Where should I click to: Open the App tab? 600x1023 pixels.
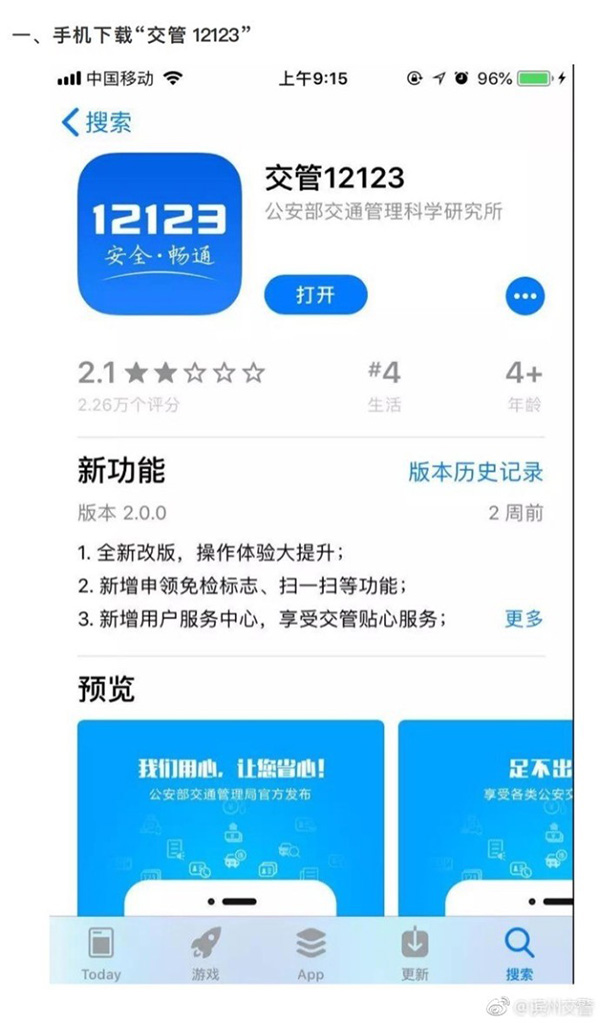tap(311, 953)
